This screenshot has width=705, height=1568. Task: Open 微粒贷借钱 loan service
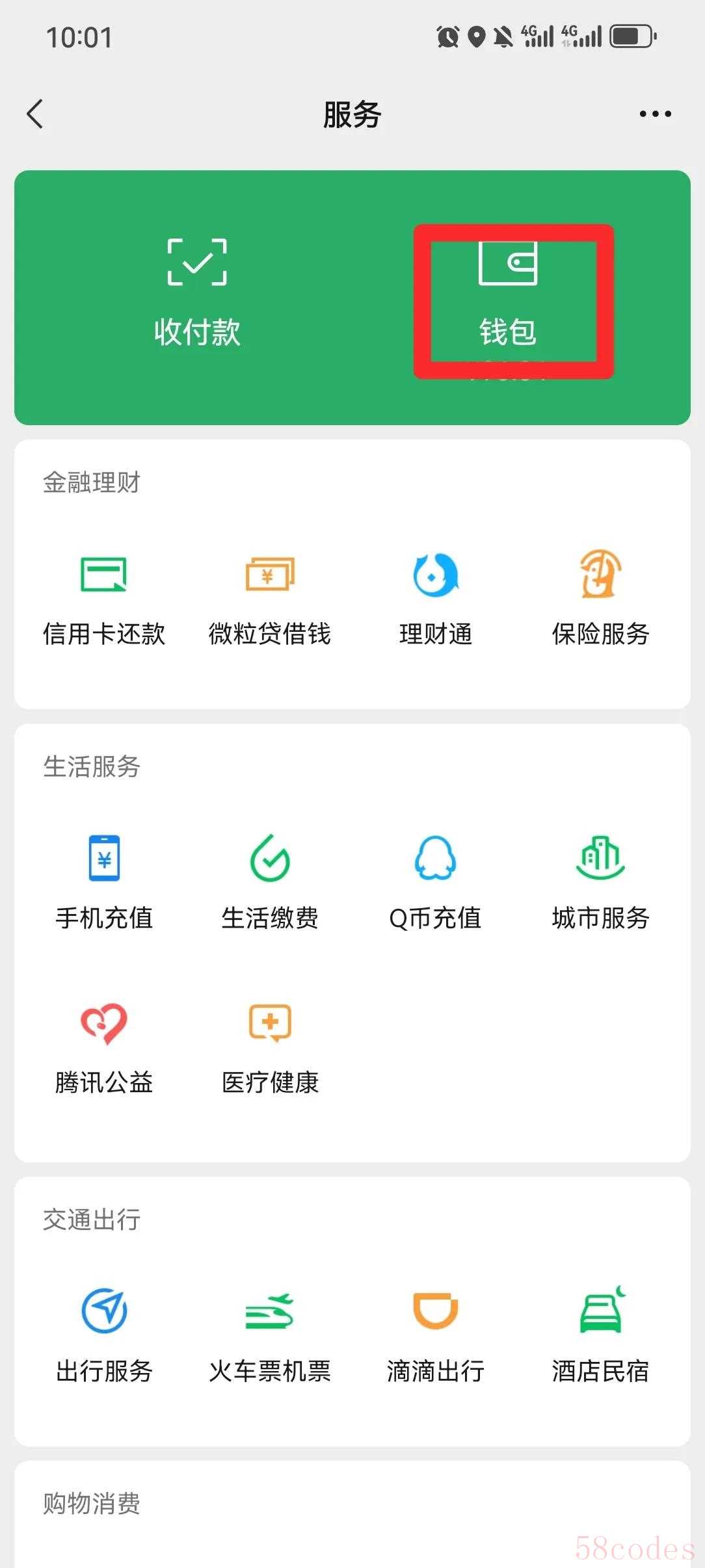pos(270,598)
